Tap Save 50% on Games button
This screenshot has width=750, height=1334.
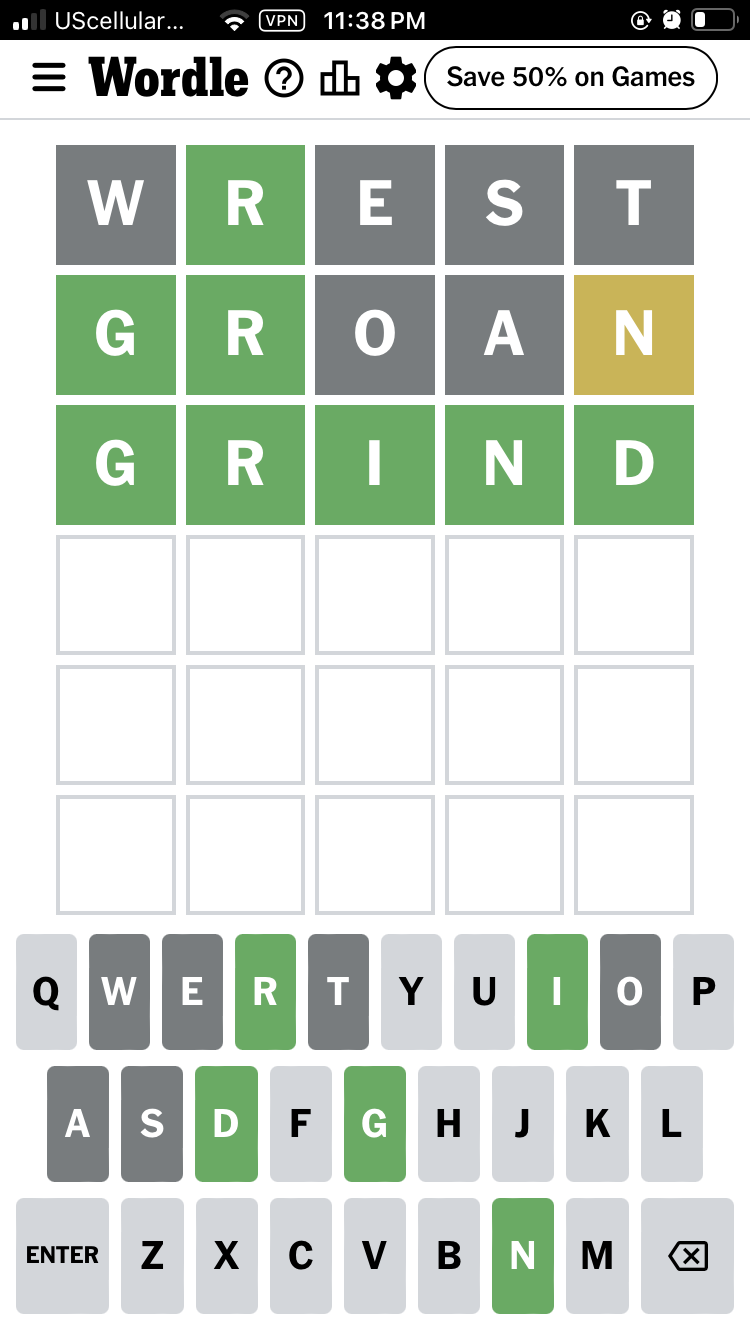[x=571, y=77]
